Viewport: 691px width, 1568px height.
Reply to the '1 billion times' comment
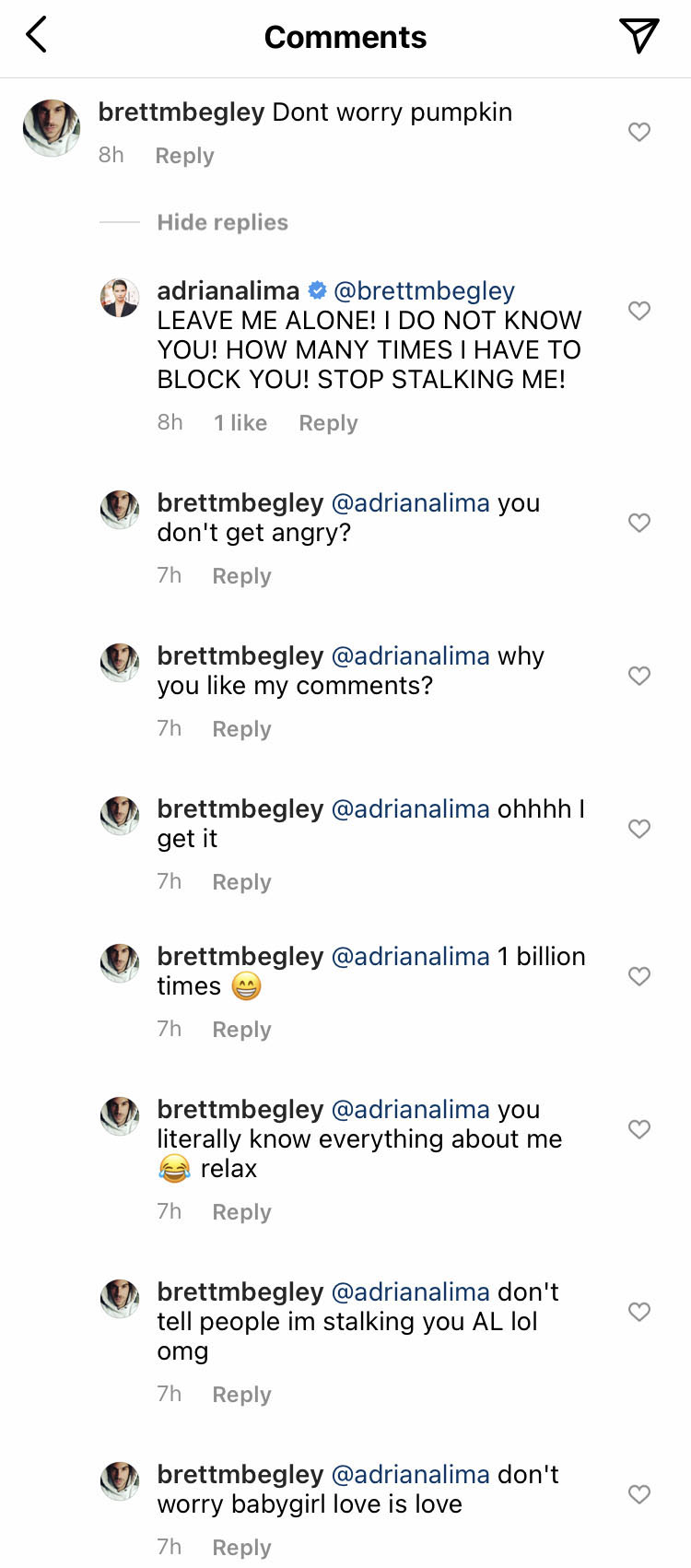coord(241,1030)
